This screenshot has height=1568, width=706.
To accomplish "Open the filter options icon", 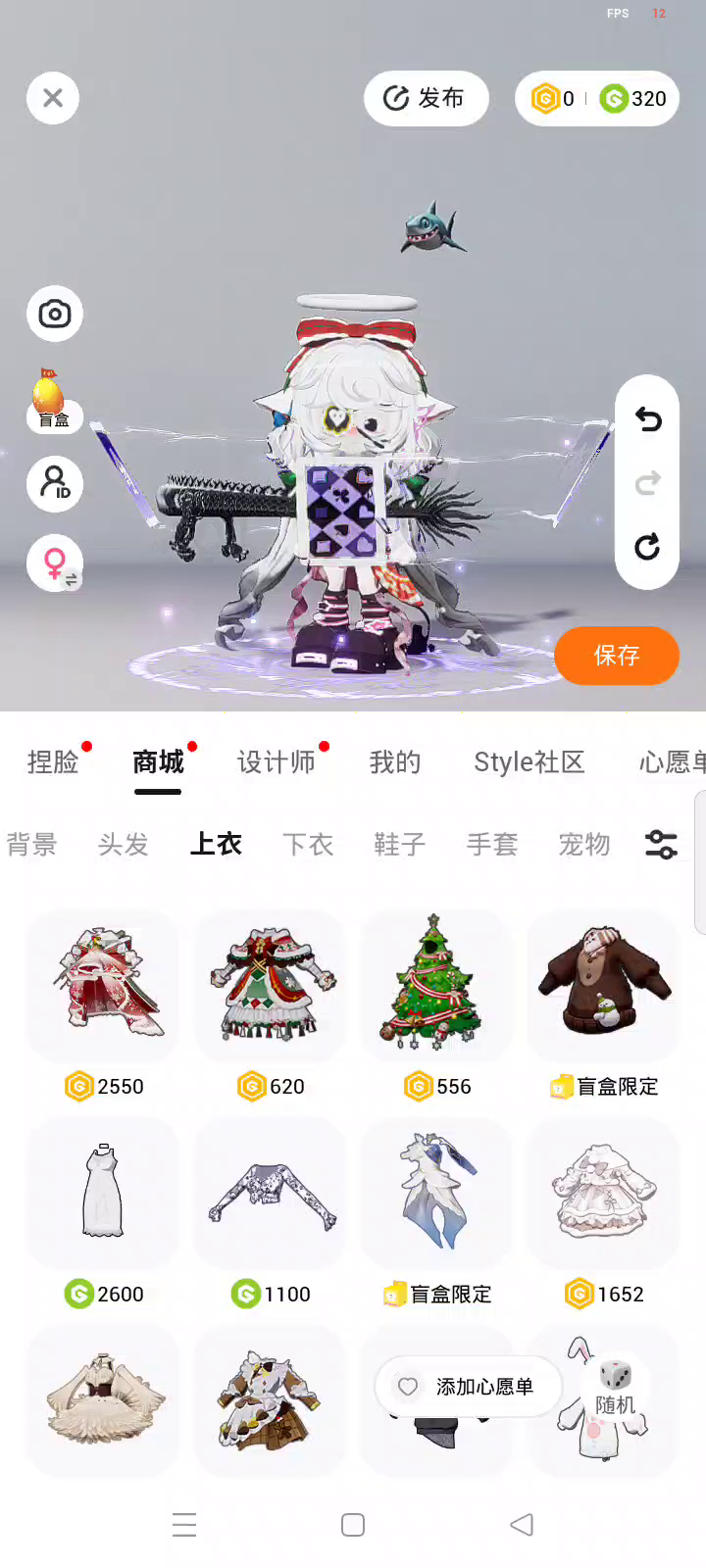I will tap(661, 844).
